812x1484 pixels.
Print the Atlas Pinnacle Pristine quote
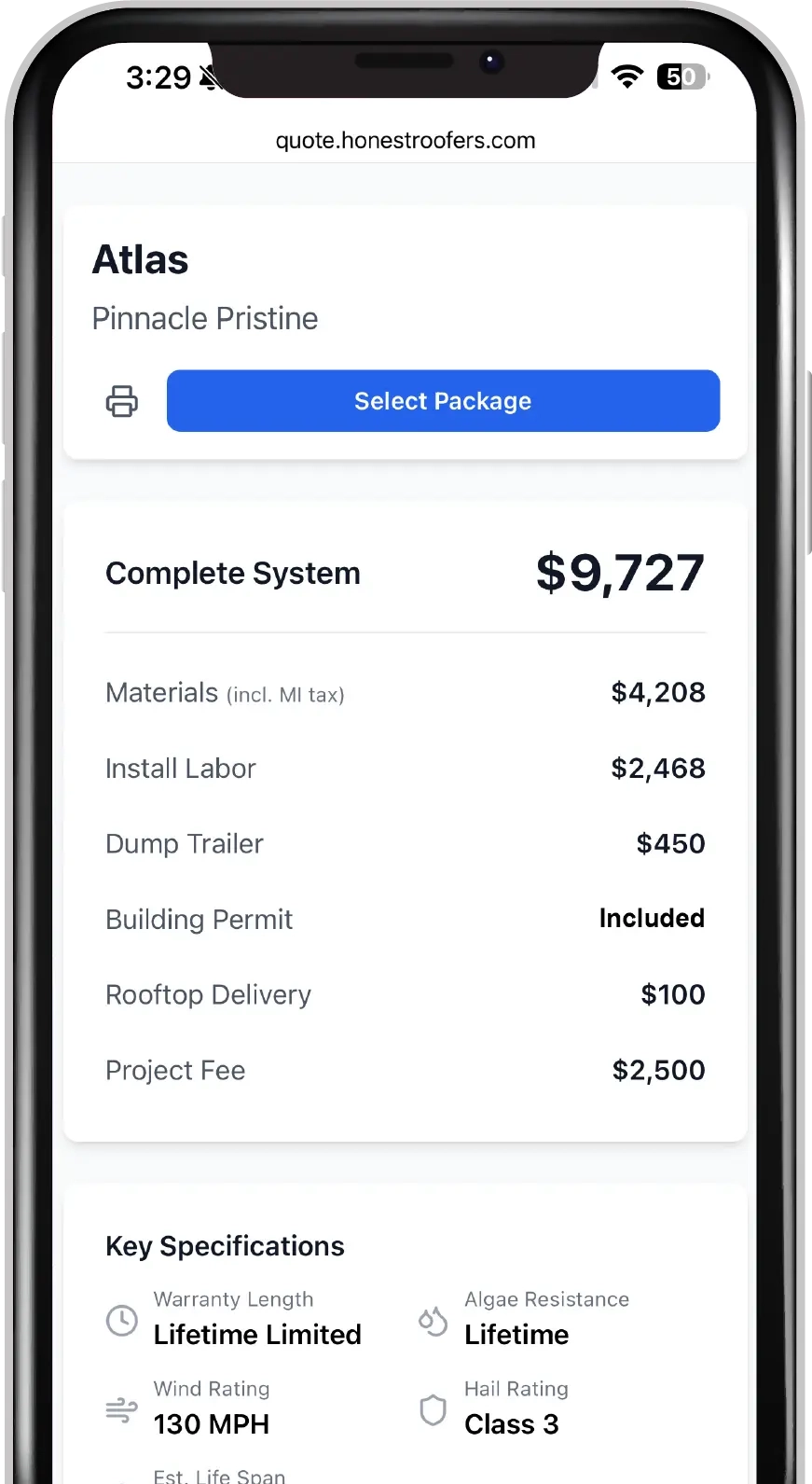pyautogui.click(x=121, y=401)
